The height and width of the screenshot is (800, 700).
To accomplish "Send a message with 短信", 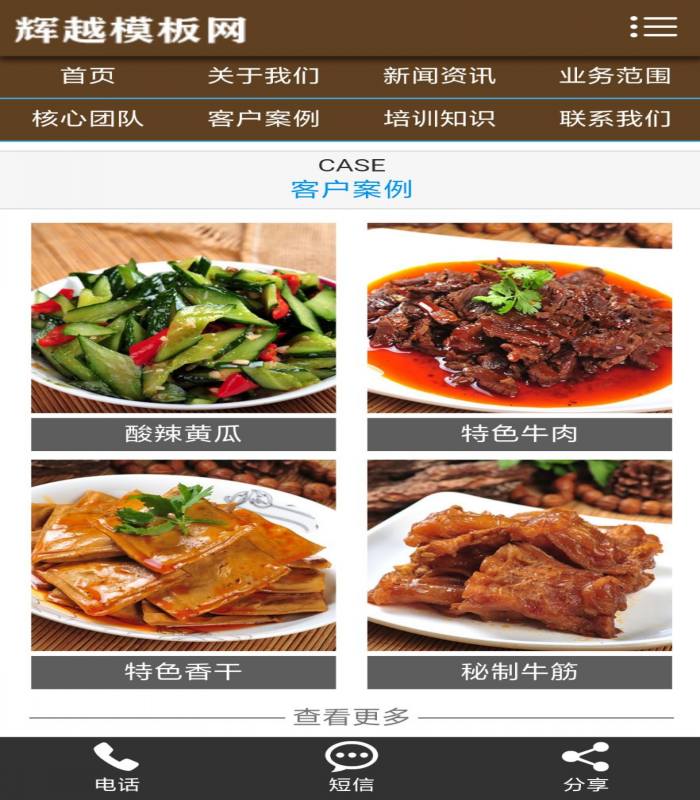I will coord(351,768).
